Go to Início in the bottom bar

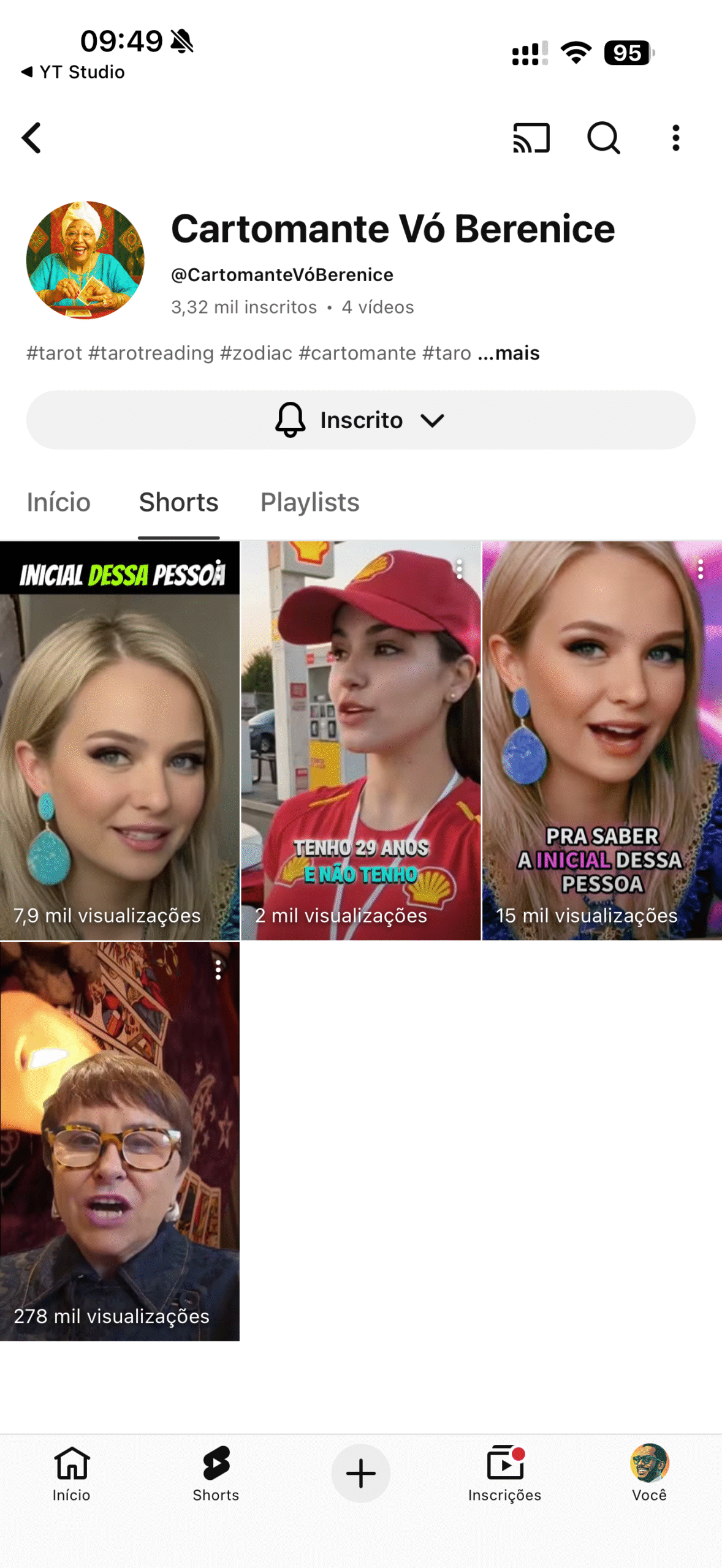click(x=72, y=1472)
